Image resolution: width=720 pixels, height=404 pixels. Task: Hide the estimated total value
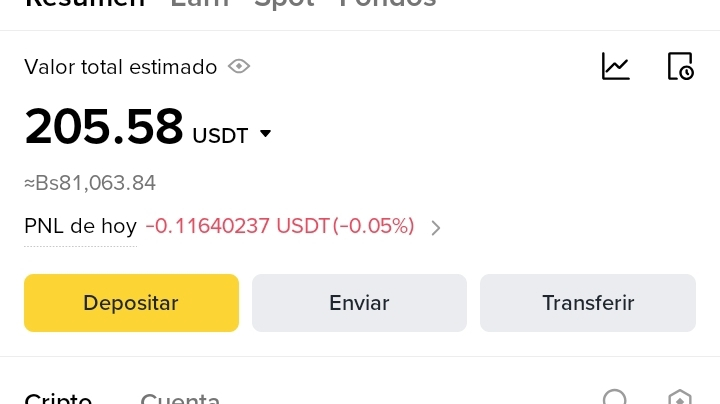click(x=238, y=67)
